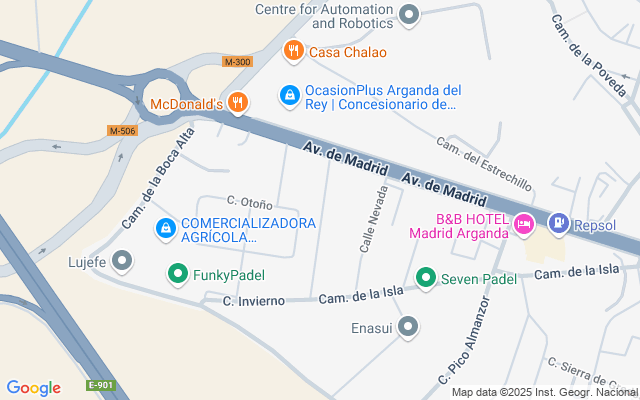
Task: Select the Repsol gas station pin
Action: pos(558,225)
